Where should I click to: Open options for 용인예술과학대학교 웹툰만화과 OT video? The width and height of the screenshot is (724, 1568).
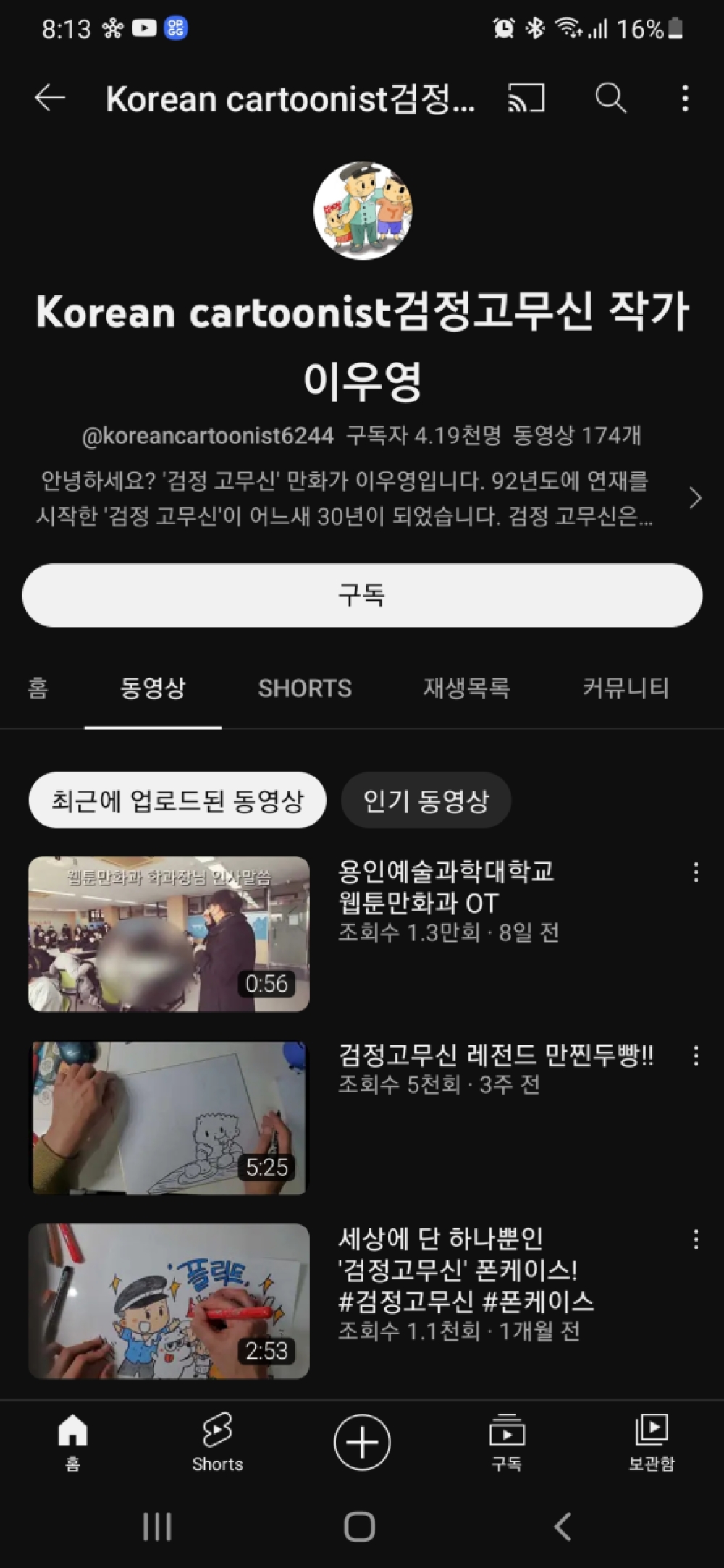[696, 872]
